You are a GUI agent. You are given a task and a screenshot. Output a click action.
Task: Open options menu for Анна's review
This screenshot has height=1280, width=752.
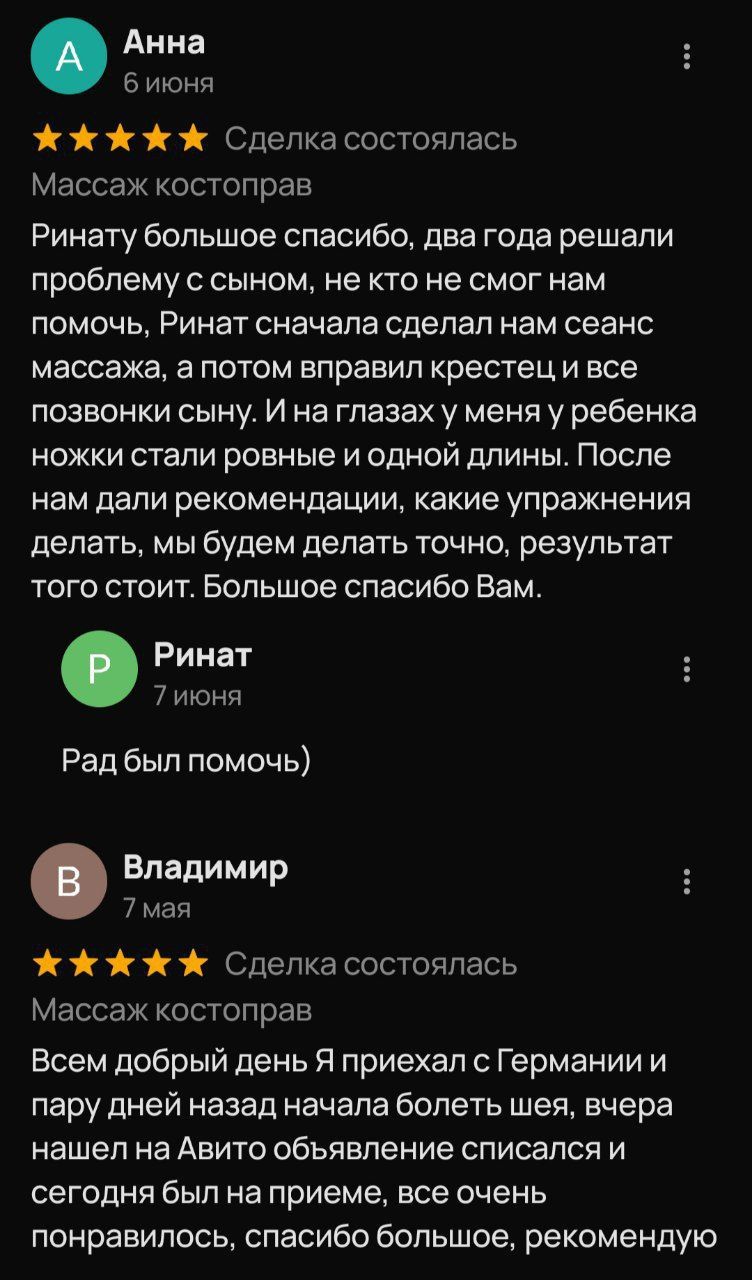pyautogui.click(x=686, y=57)
